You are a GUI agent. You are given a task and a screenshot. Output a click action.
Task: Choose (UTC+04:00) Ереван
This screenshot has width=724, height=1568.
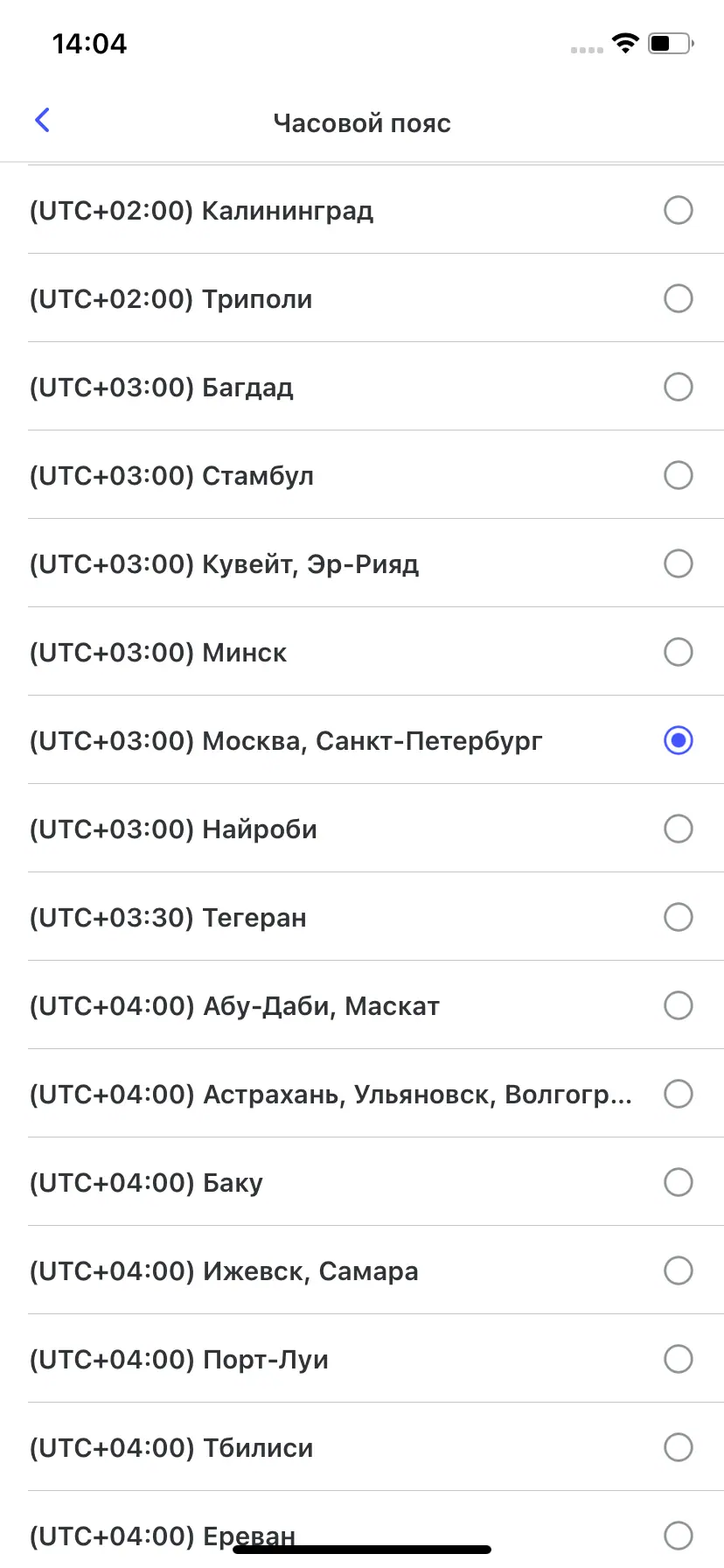678,1535
